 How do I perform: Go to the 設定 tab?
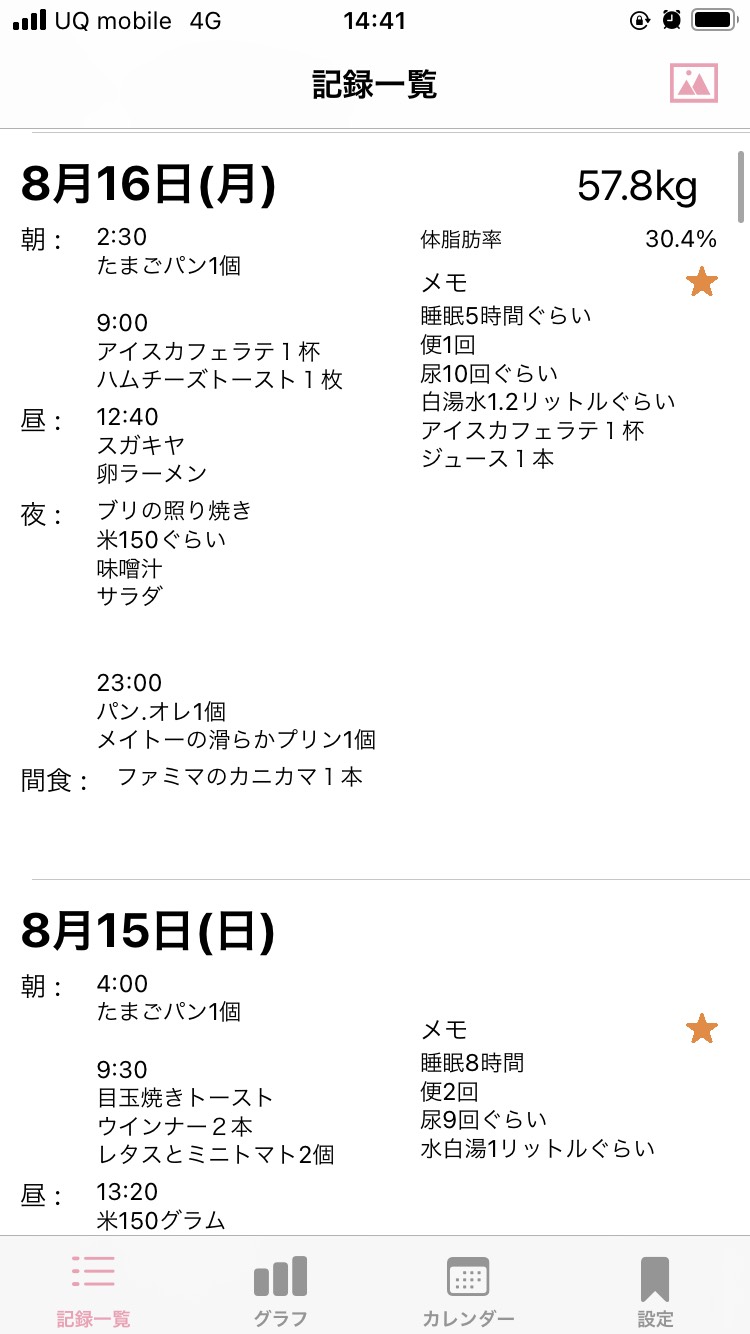[x=655, y=1289]
